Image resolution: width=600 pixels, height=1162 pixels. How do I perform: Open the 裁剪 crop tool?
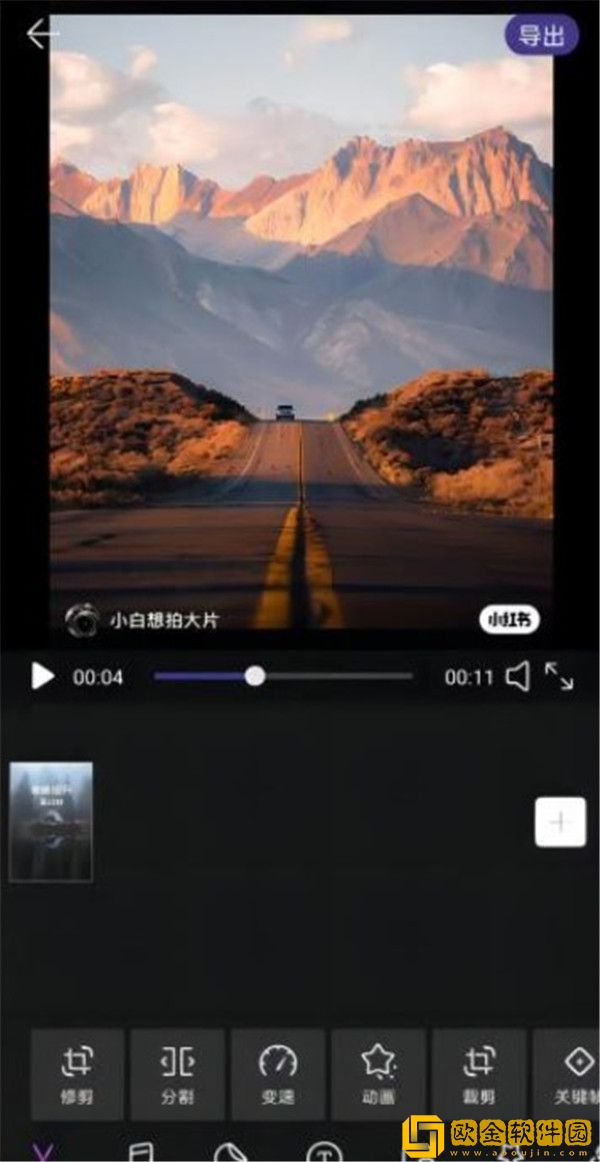tap(479, 1074)
